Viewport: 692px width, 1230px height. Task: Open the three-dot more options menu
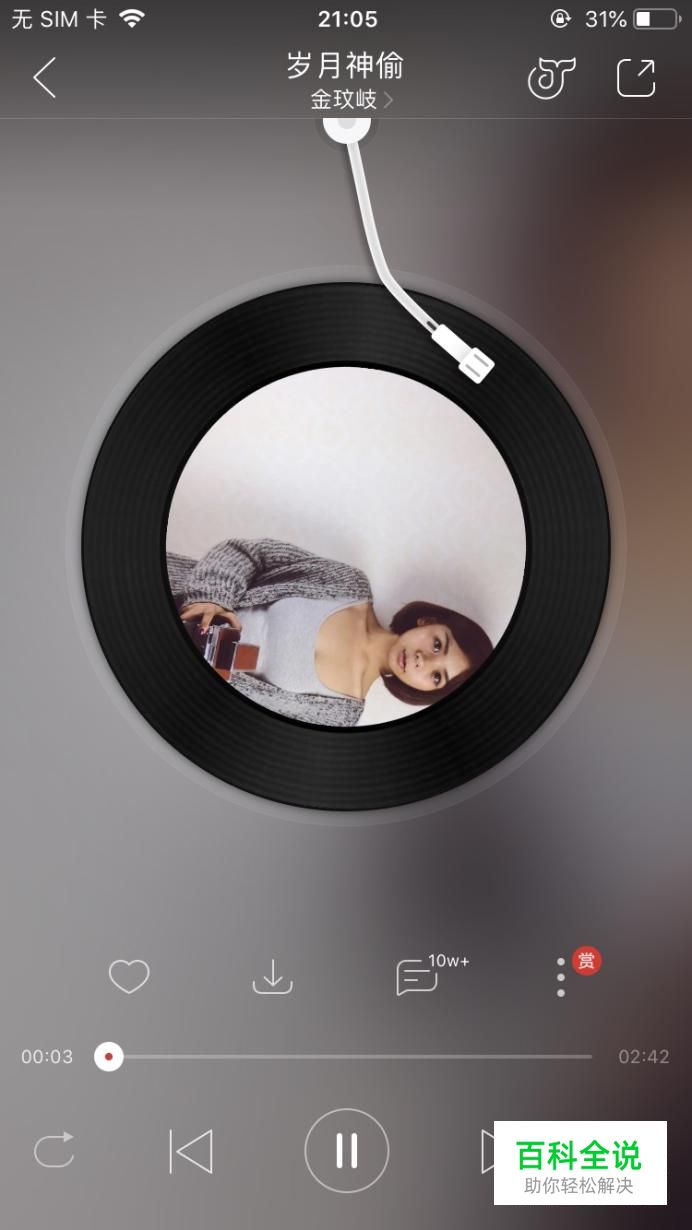tap(561, 977)
